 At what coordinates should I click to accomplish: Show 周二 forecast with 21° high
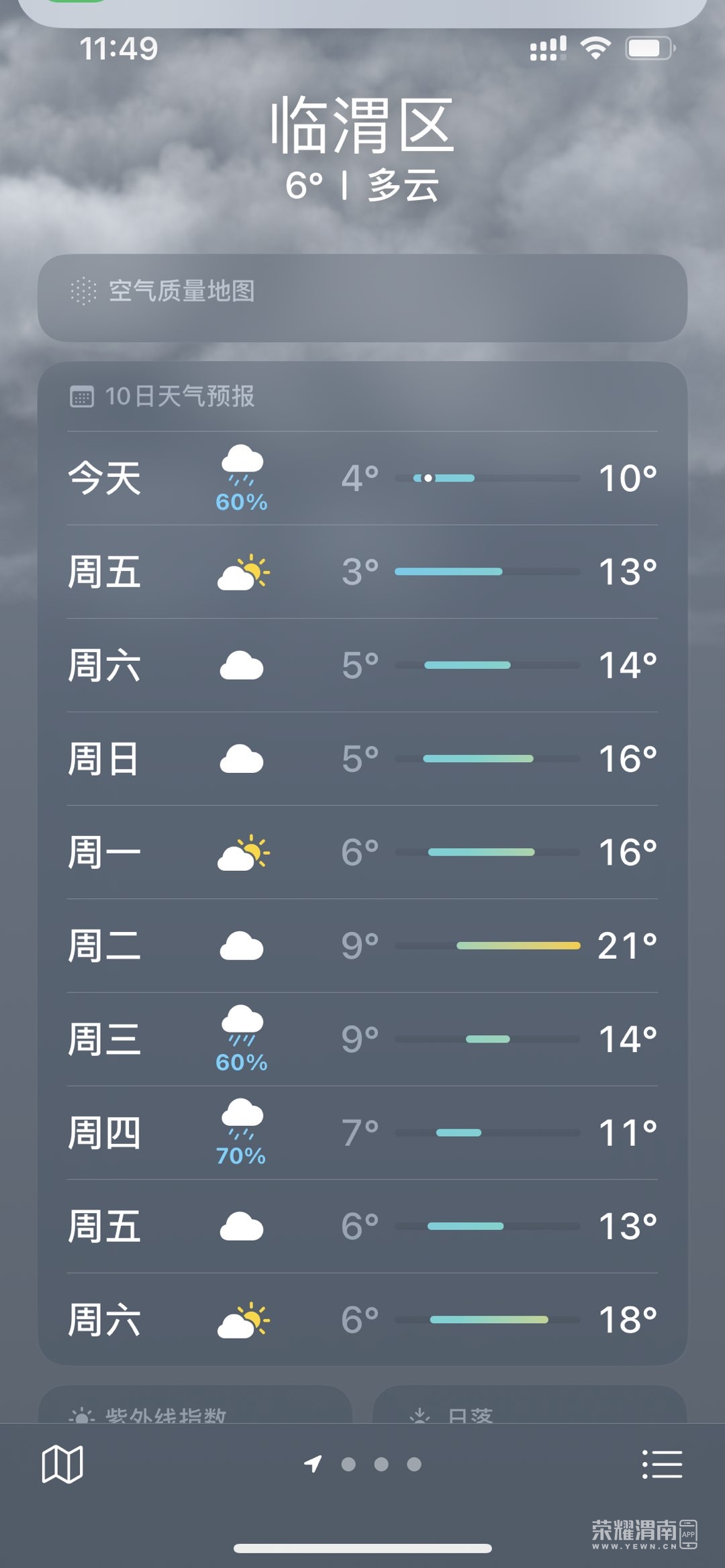(362, 946)
